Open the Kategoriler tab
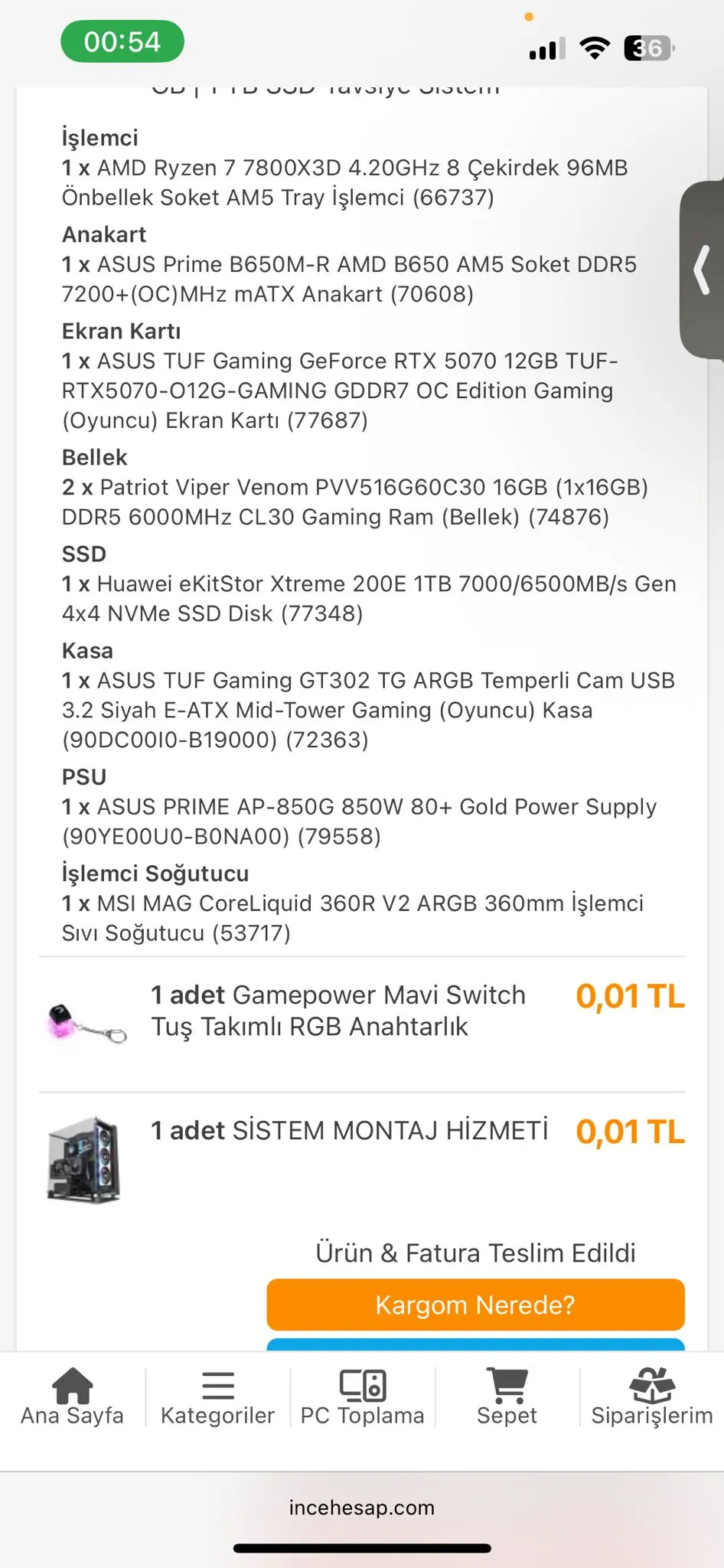724x1568 pixels. coord(217,1396)
